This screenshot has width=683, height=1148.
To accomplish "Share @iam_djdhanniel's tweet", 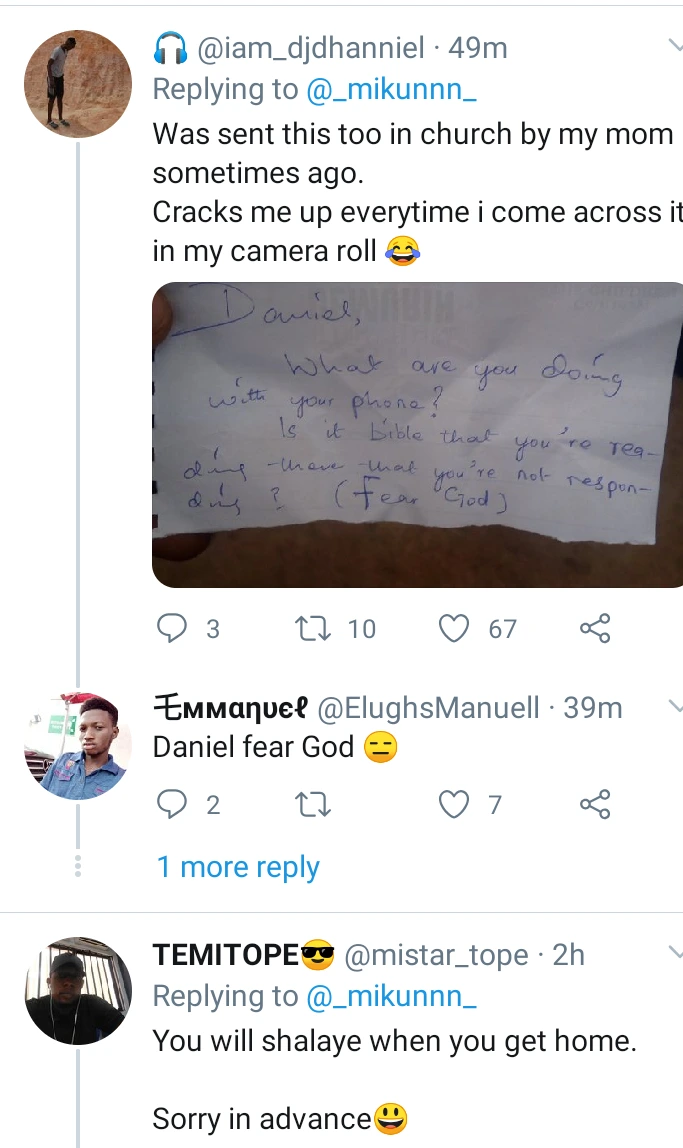I will 595,628.
